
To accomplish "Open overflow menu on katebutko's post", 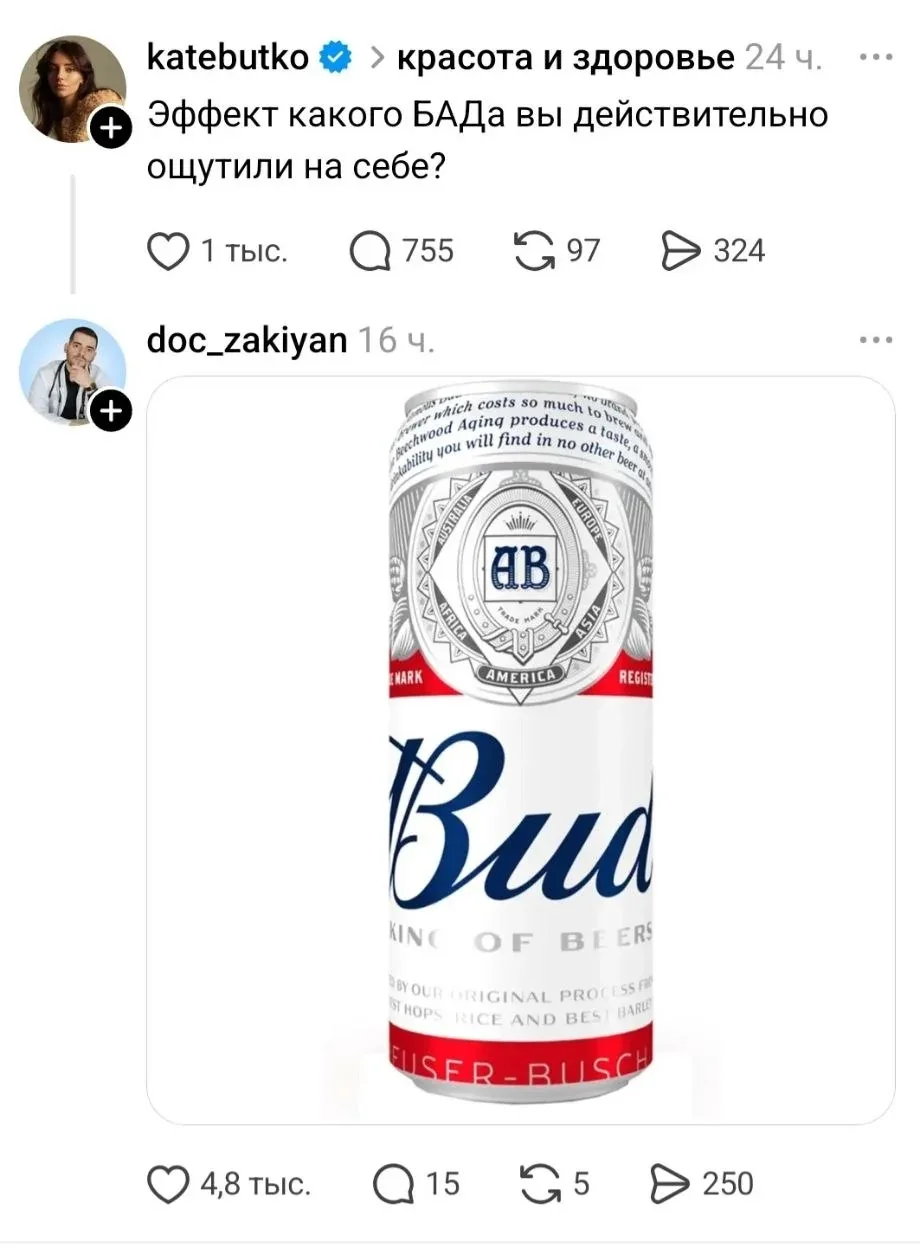I will (876, 57).
